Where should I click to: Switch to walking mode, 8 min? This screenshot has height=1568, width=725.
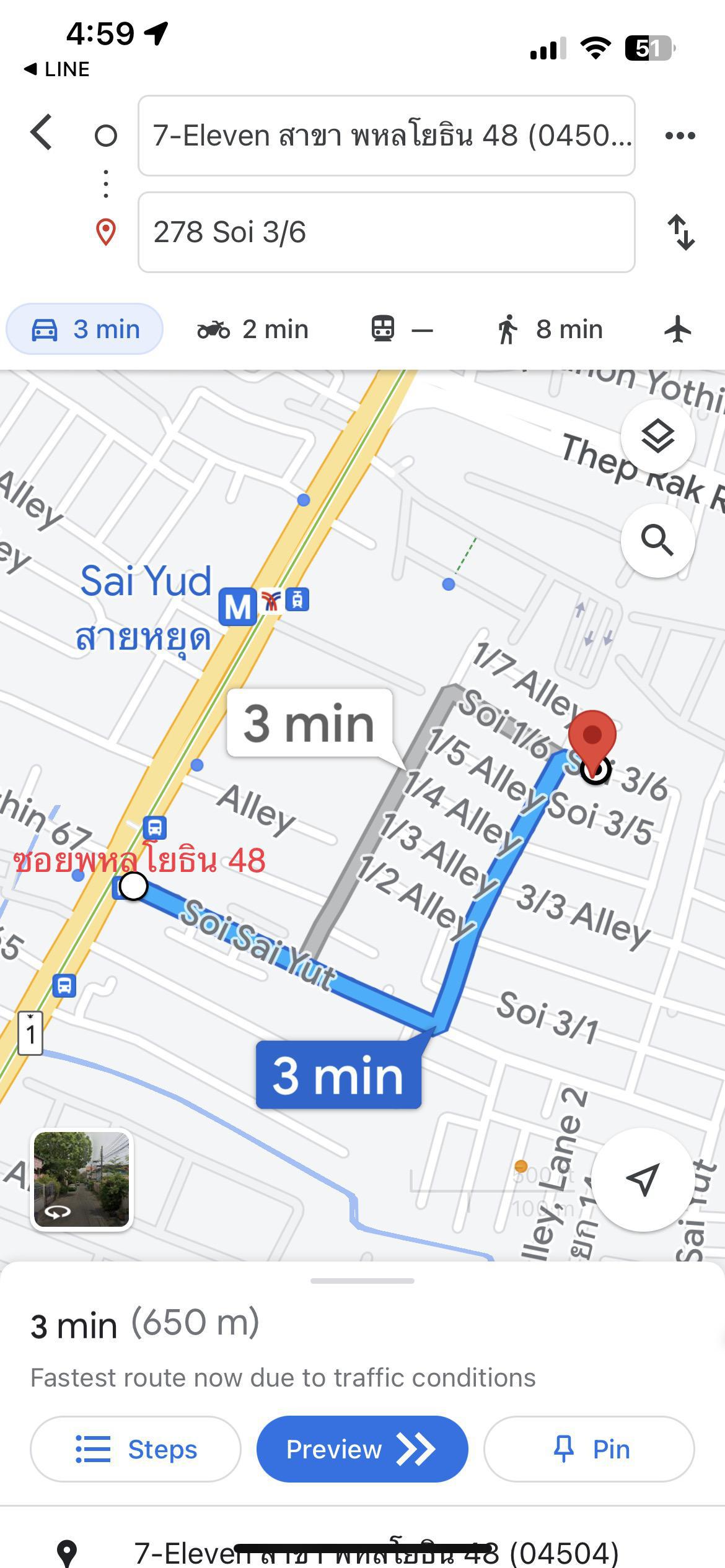[x=549, y=329]
